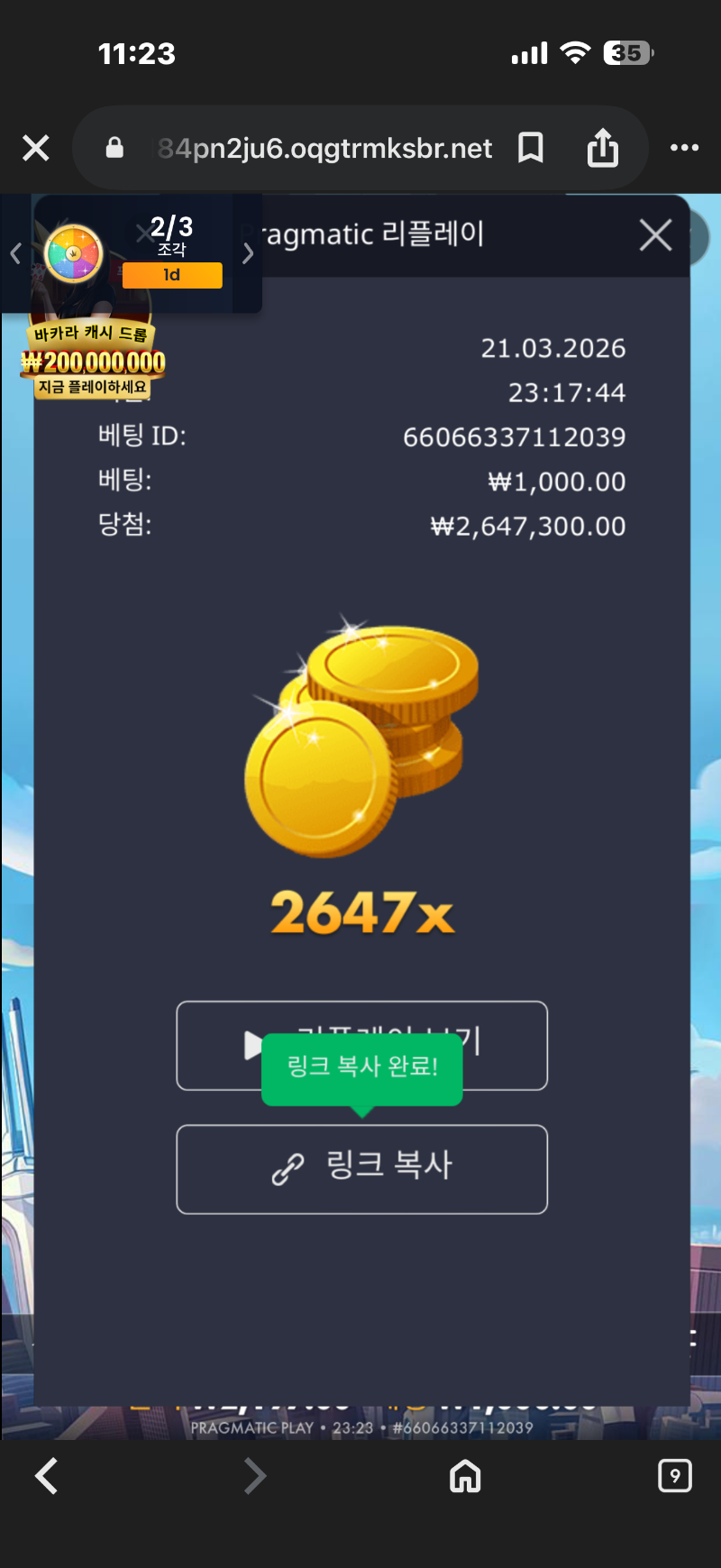
Task: Share this page via share icon
Action: 602,148
